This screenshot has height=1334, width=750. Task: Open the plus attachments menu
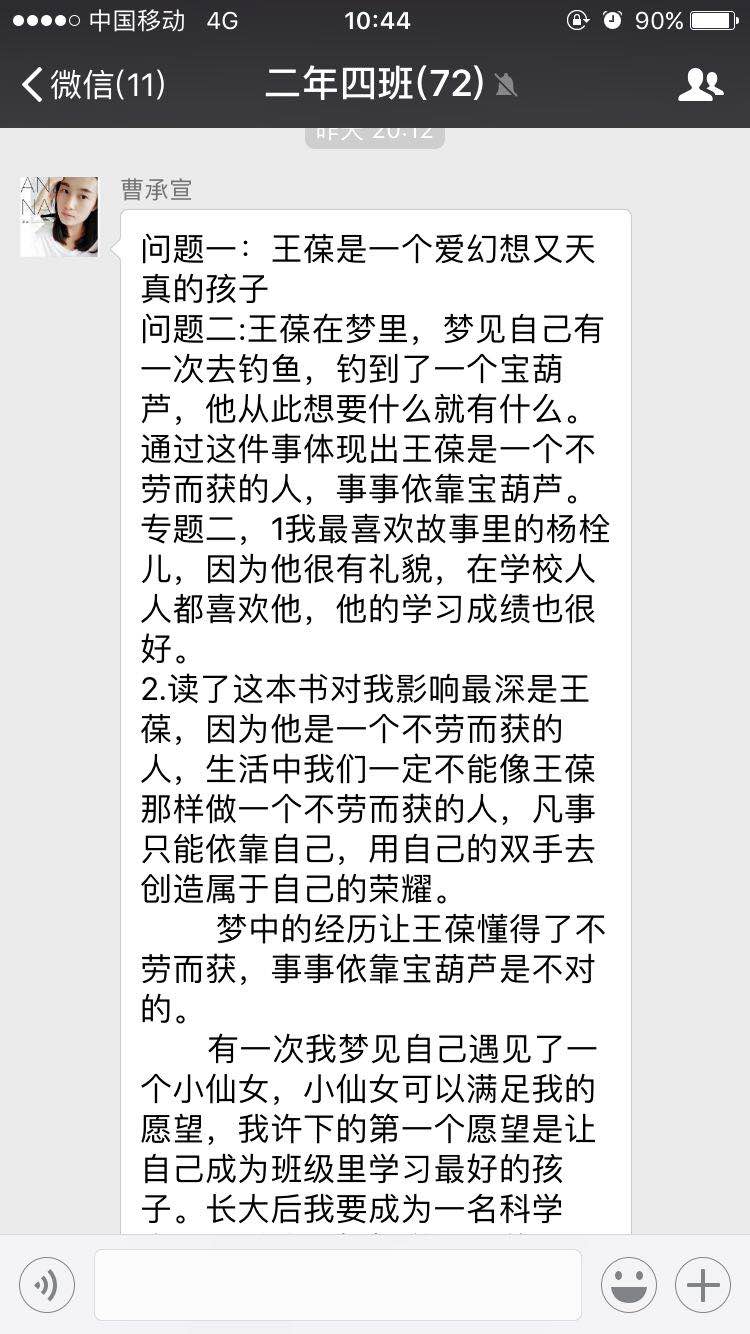click(x=703, y=1284)
